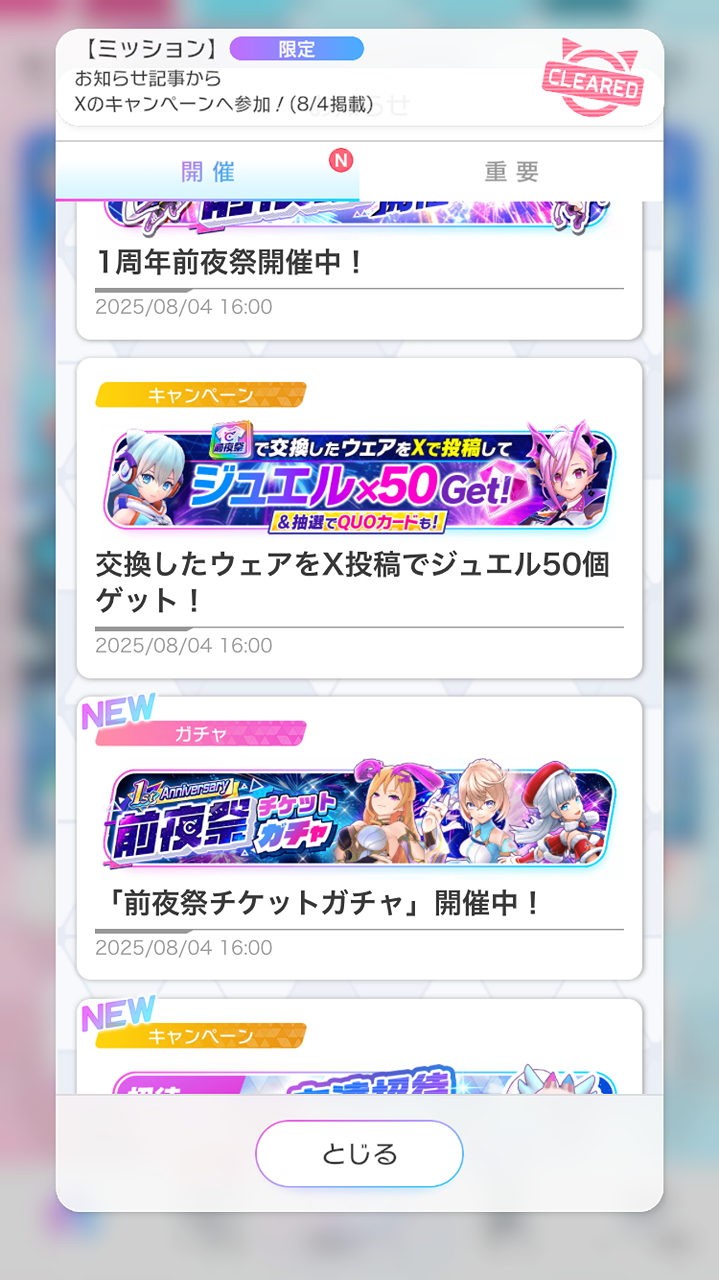This screenshot has width=719, height=1280.
Task: Open the 前夜祭チケットガチャ開催中 notice
Action: [358, 840]
